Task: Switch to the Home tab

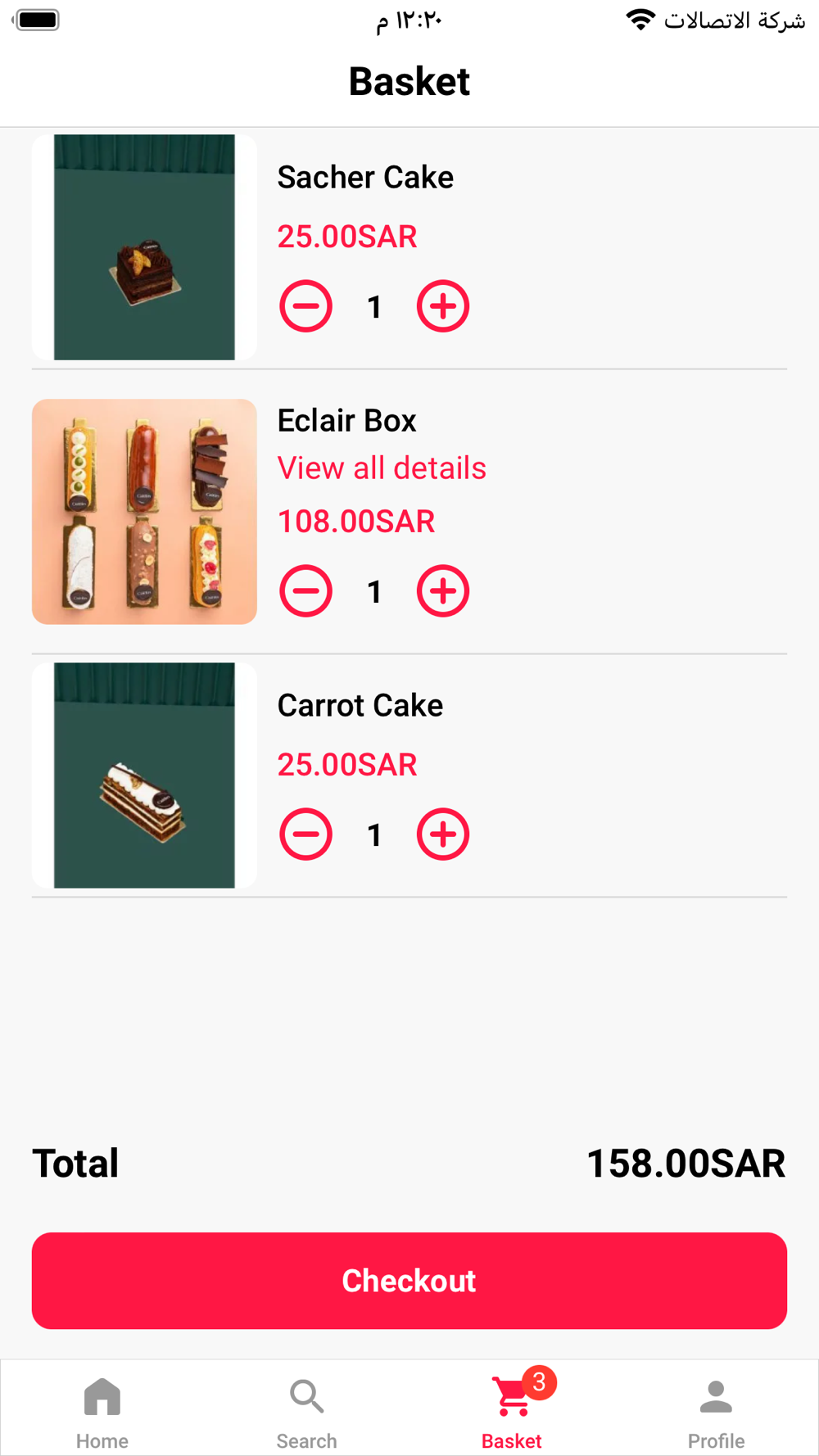Action: pyautogui.click(x=102, y=1412)
